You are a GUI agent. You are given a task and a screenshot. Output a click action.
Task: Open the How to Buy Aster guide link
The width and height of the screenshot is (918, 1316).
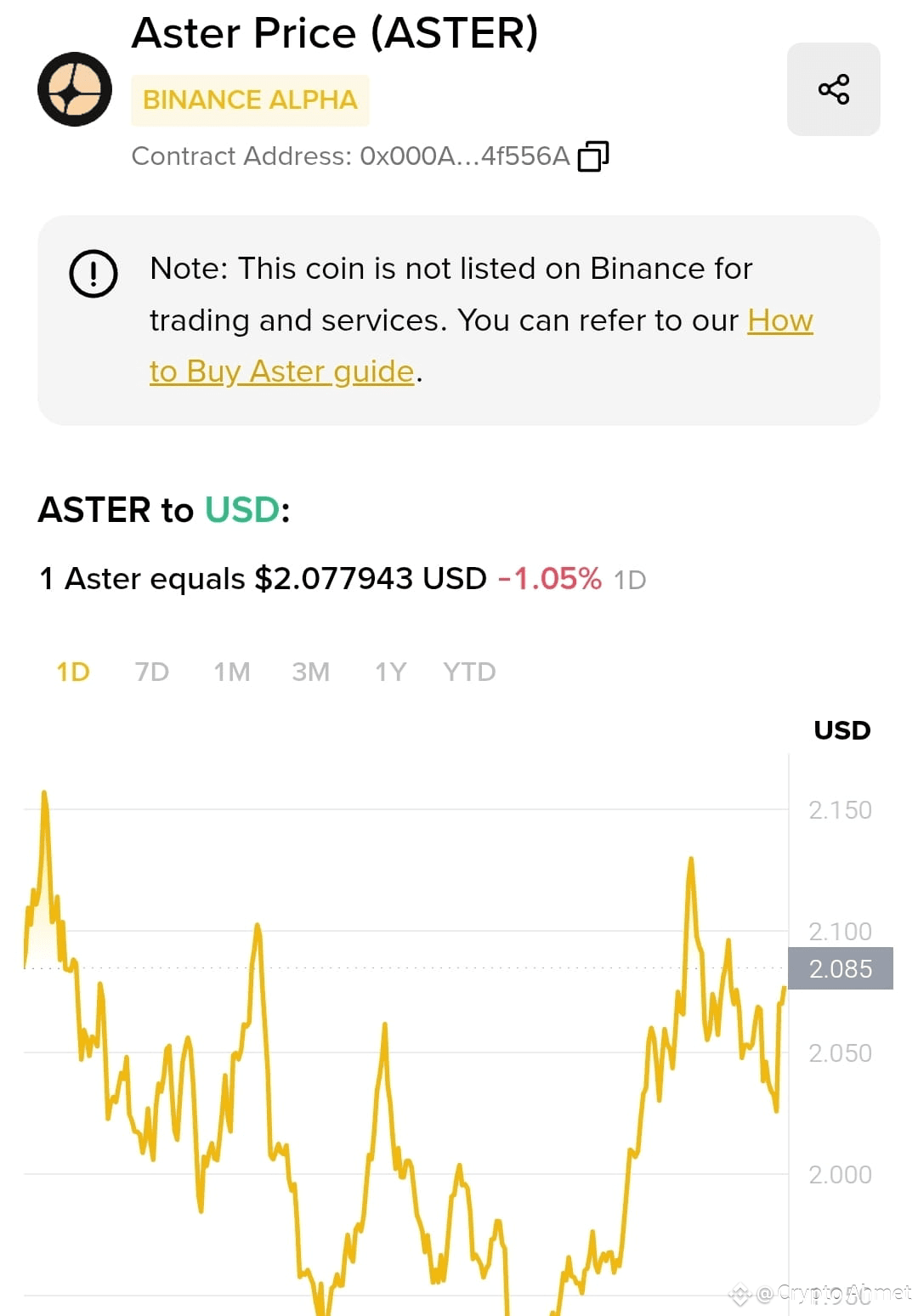pos(280,372)
